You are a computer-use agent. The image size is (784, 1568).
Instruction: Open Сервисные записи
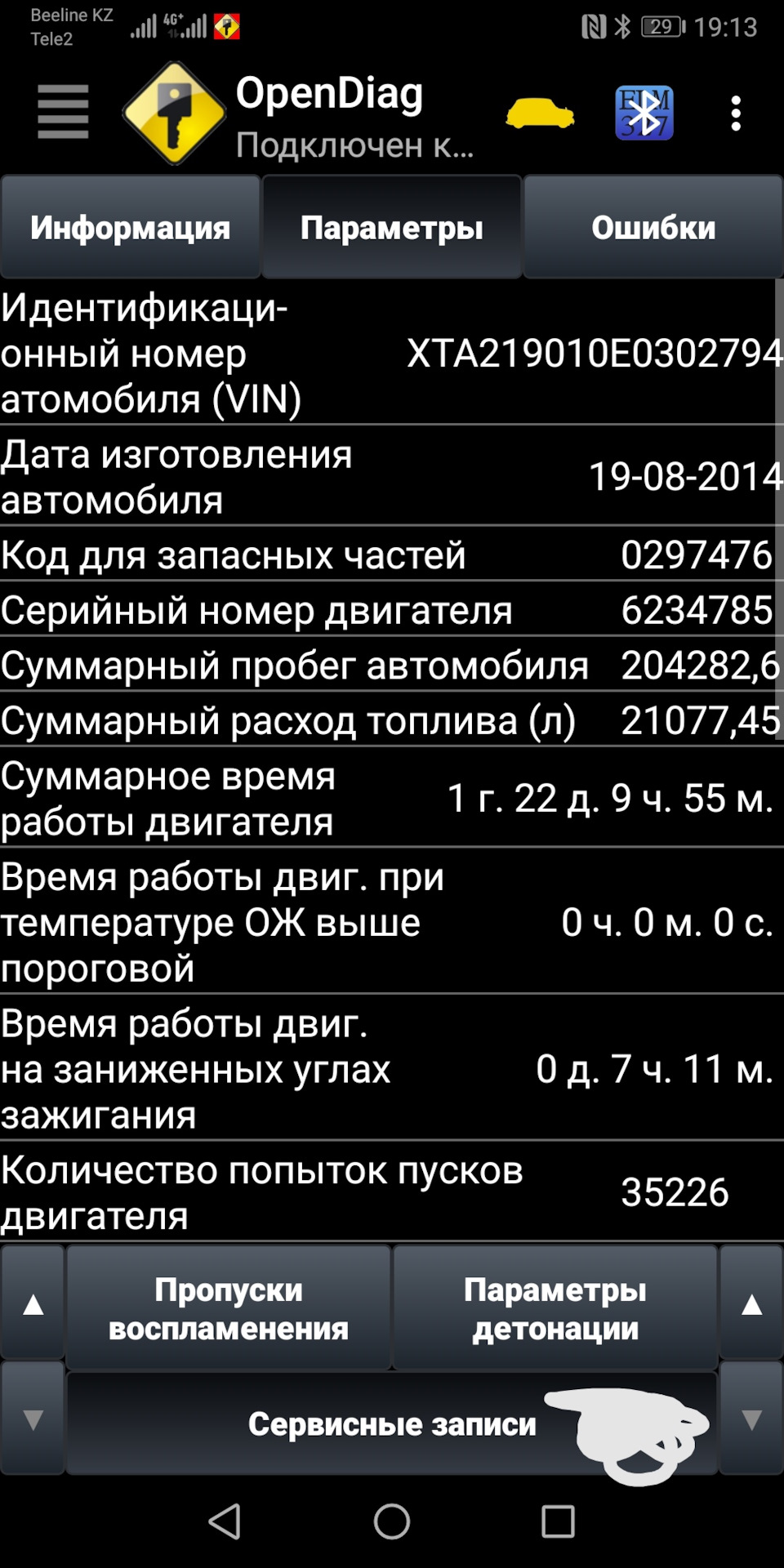(392, 1423)
